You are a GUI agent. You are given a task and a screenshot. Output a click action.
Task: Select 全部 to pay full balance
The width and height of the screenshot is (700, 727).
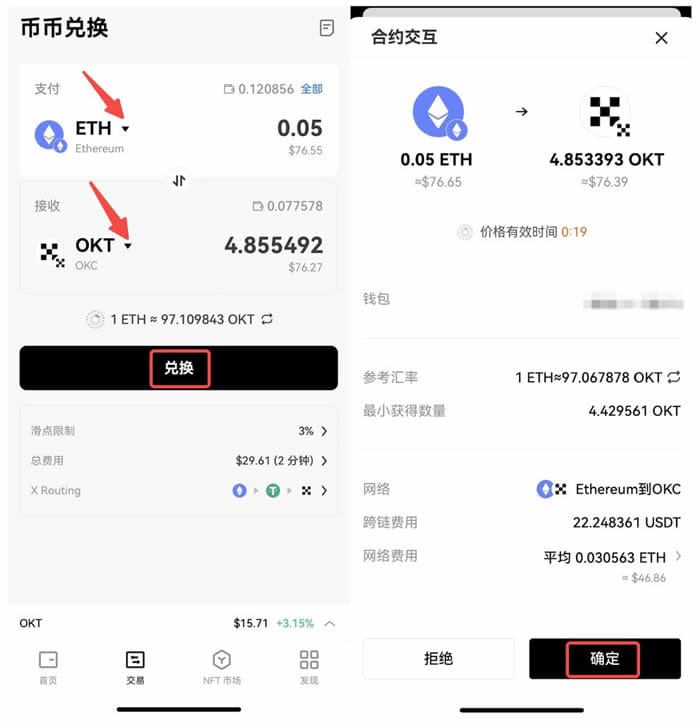click(312, 89)
